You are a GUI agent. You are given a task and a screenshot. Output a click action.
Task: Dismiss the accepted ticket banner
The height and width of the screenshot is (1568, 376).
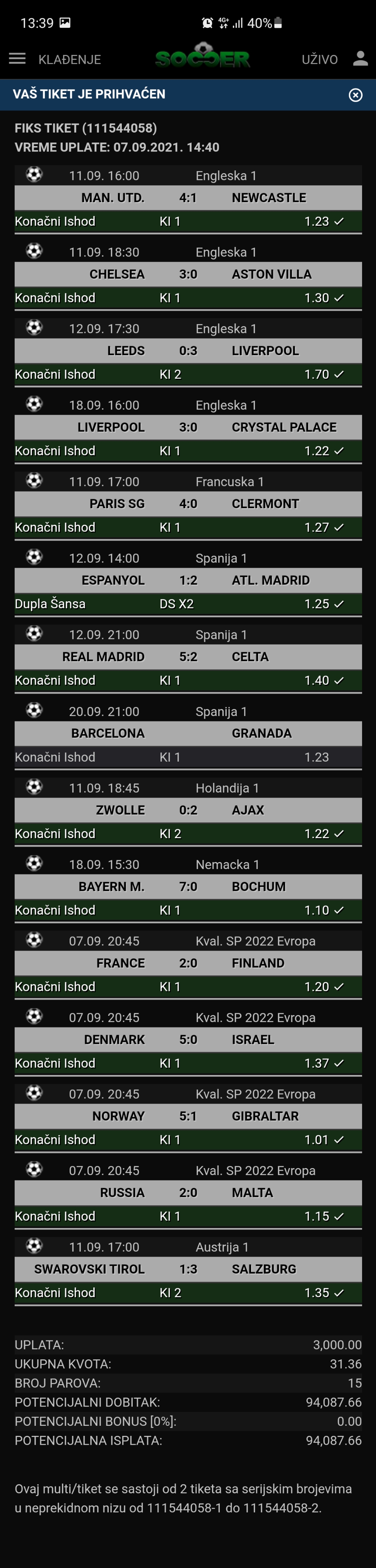point(355,95)
